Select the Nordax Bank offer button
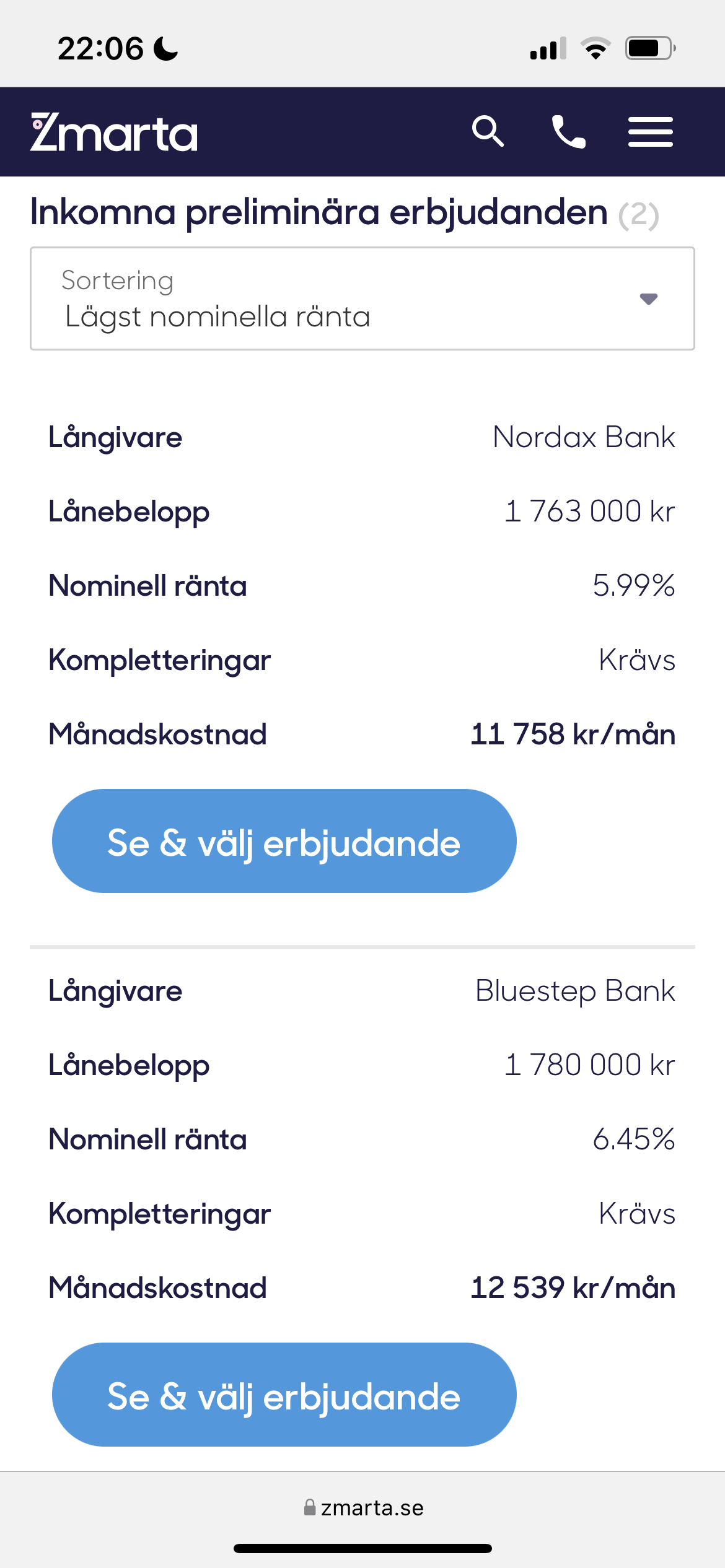 (284, 841)
